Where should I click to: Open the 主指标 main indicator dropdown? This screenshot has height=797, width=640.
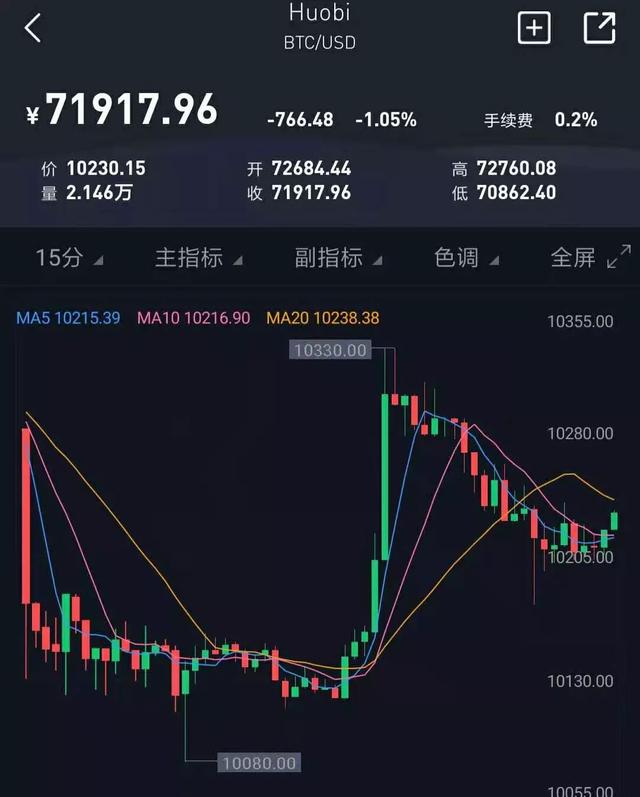tap(198, 258)
